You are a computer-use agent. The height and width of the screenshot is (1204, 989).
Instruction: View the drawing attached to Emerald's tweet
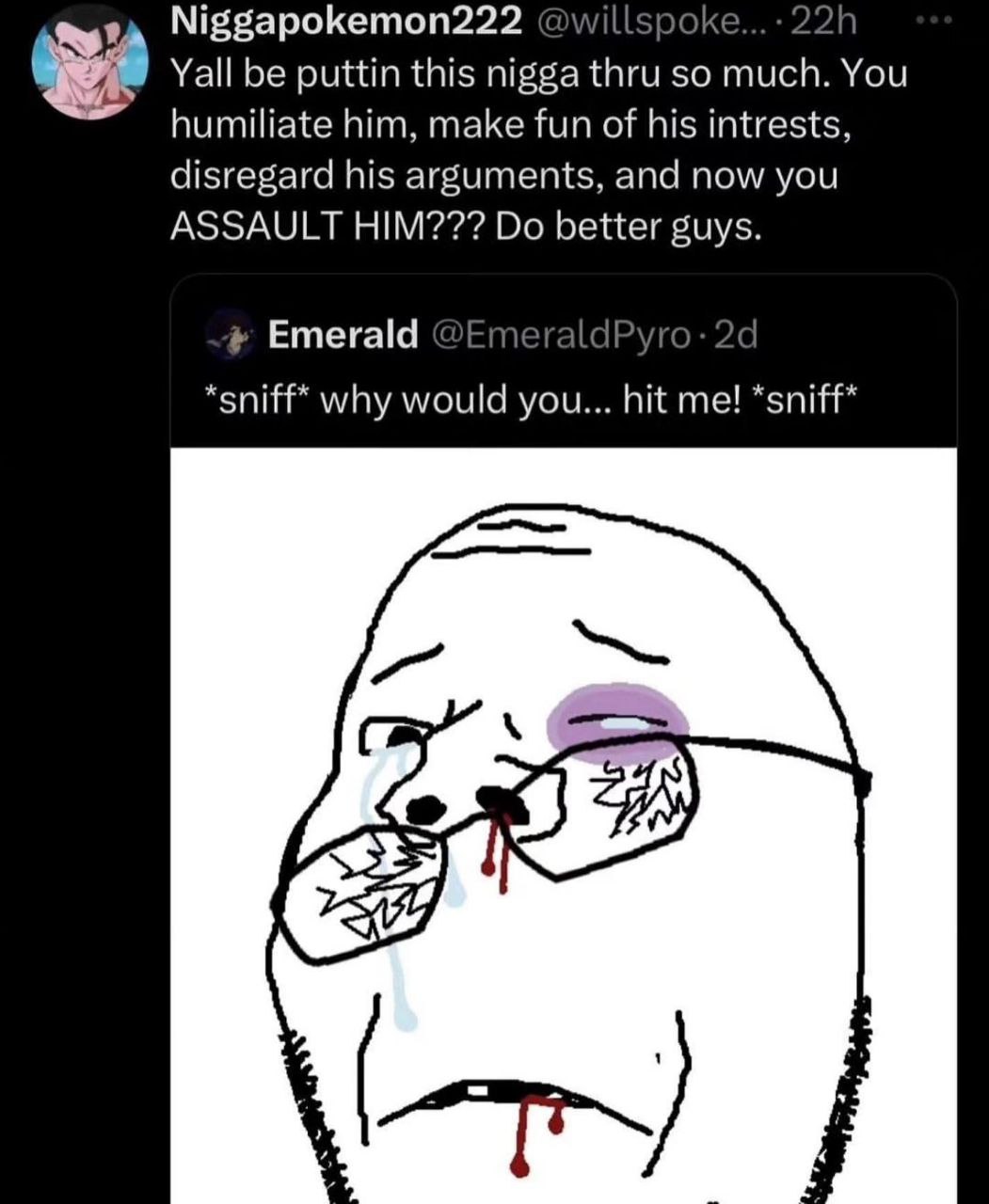pyautogui.click(x=563, y=828)
